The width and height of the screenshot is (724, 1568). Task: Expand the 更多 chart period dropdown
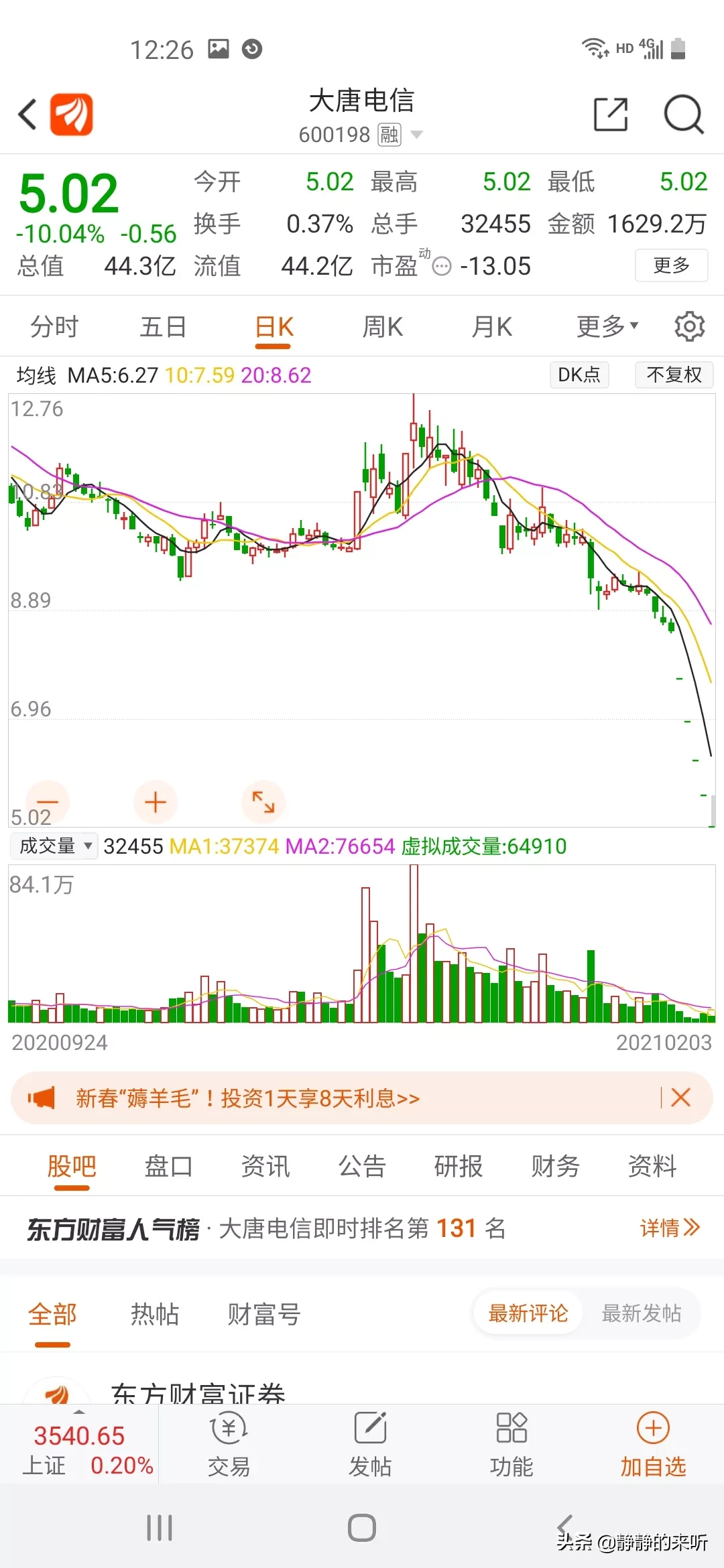coord(607,327)
